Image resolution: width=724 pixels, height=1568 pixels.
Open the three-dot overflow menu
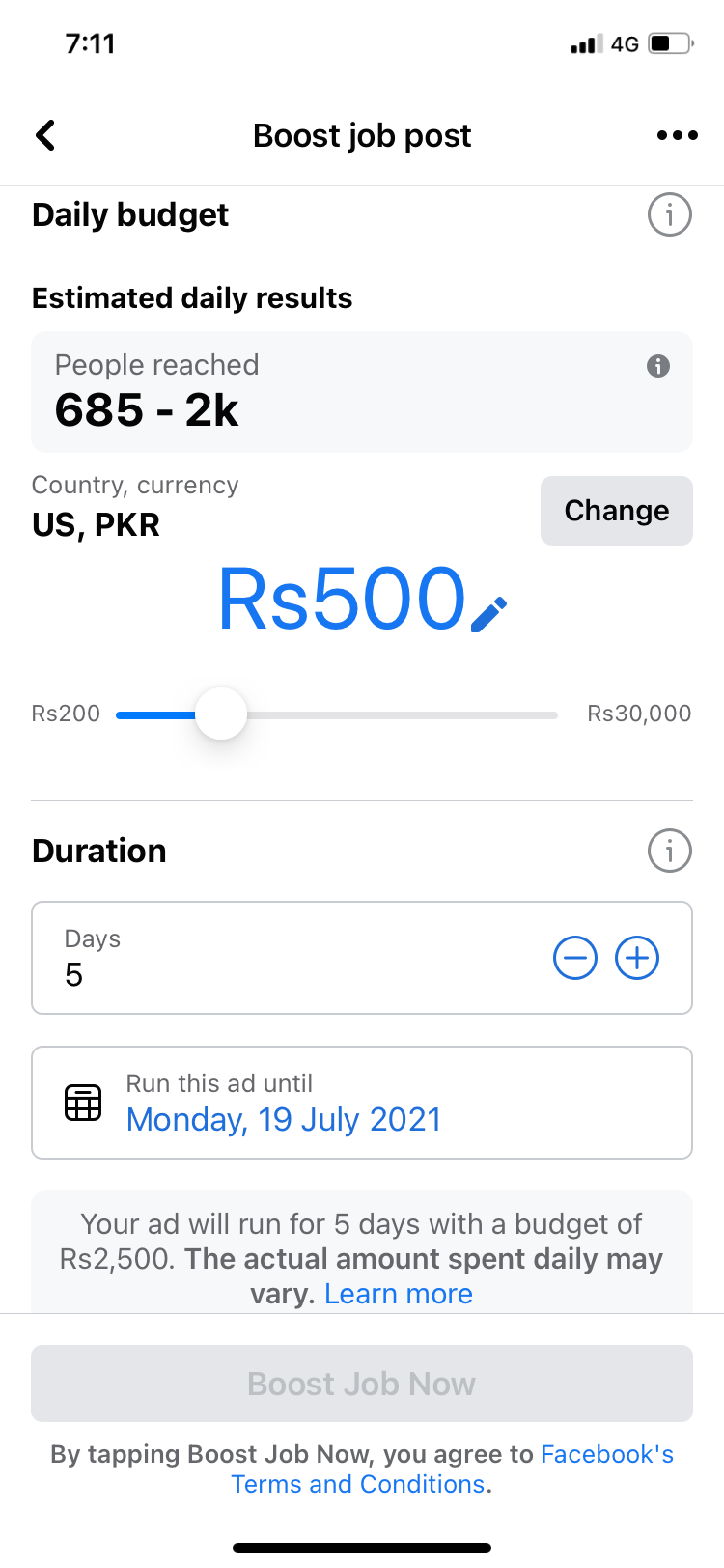point(677,135)
